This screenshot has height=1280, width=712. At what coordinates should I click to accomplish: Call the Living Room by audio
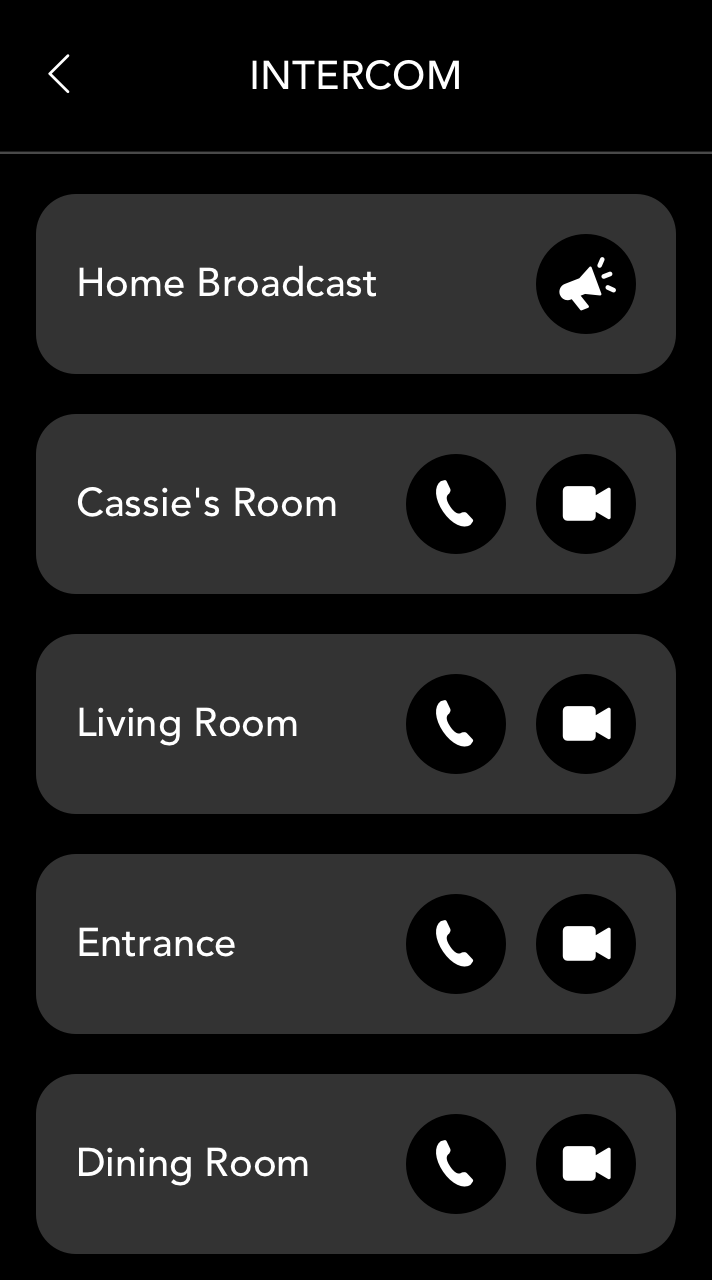point(456,724)
